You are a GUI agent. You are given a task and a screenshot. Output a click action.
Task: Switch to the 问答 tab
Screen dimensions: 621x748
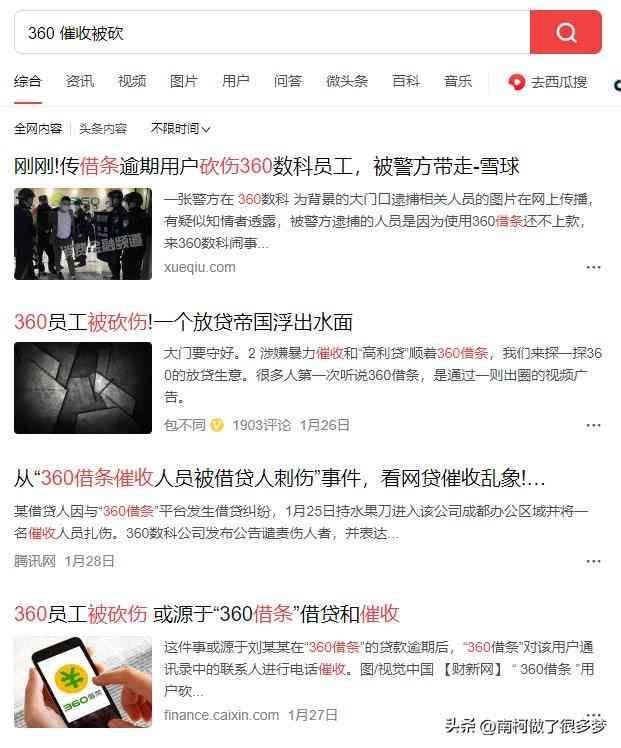288,81
